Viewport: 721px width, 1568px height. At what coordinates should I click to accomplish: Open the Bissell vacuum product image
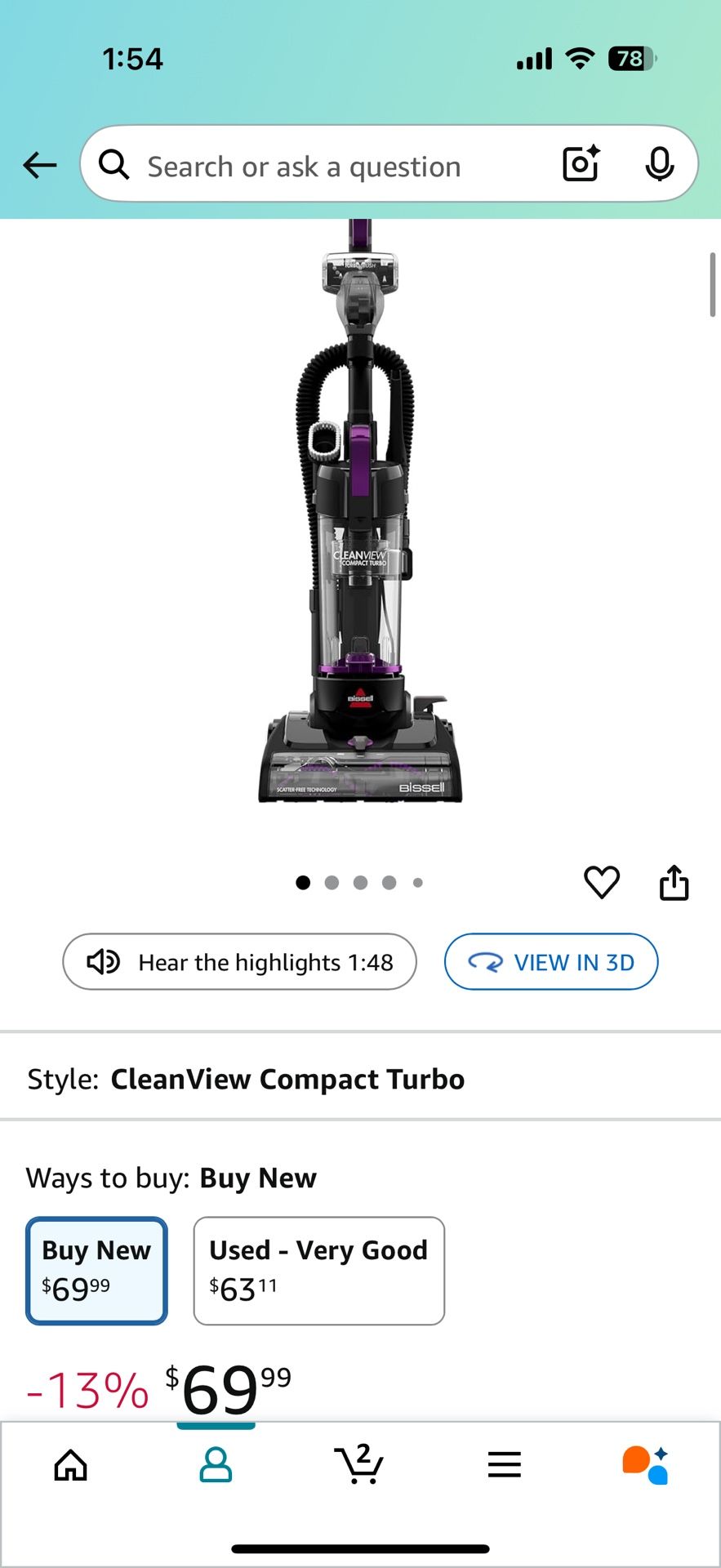pyautogui.click(x=360, y=512)
